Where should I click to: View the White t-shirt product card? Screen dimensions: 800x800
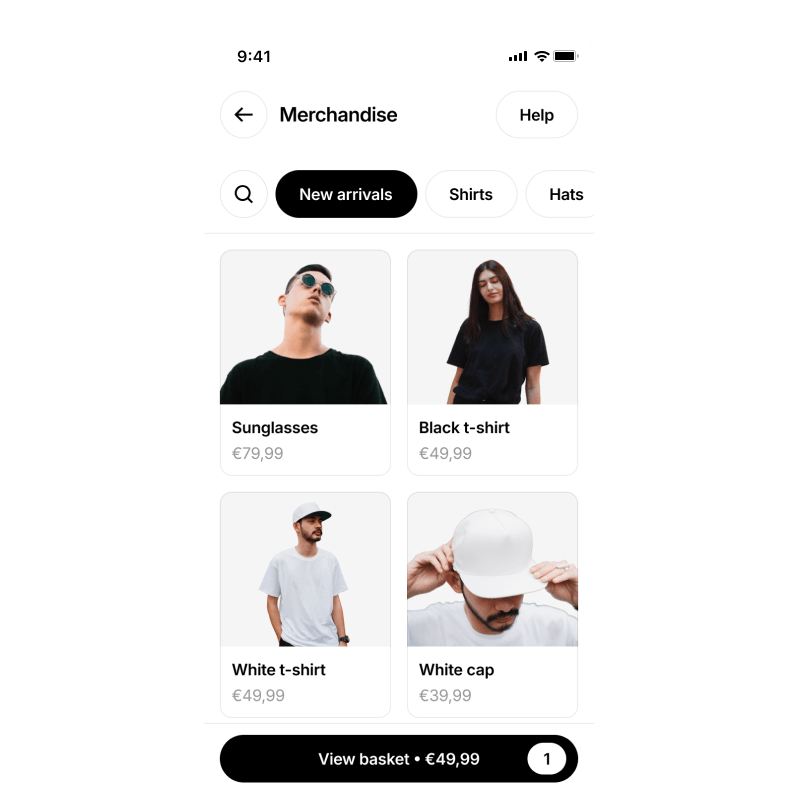click(305, 604)
